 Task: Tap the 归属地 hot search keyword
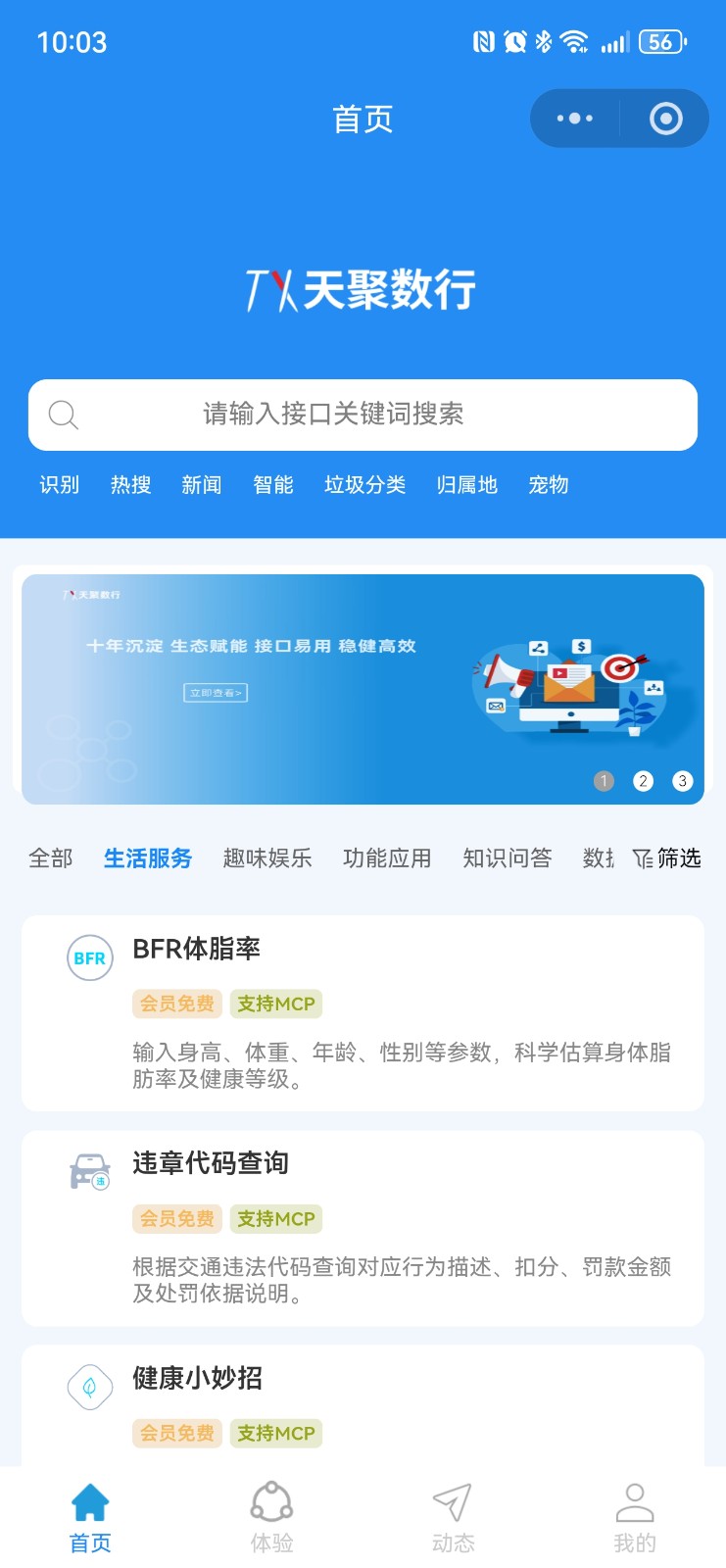click(467, 484)
